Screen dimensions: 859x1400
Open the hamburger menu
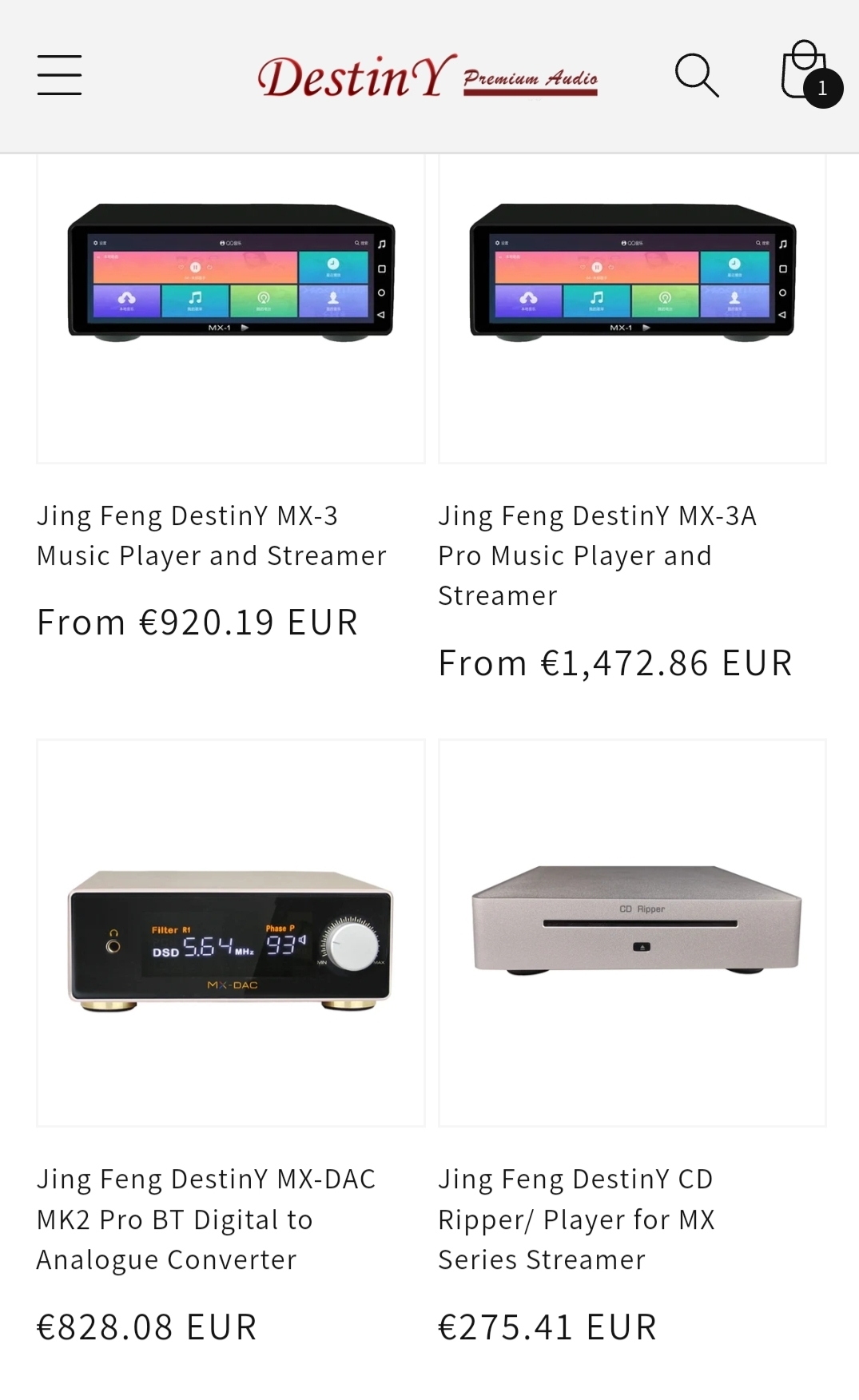(x=59, y=75)
